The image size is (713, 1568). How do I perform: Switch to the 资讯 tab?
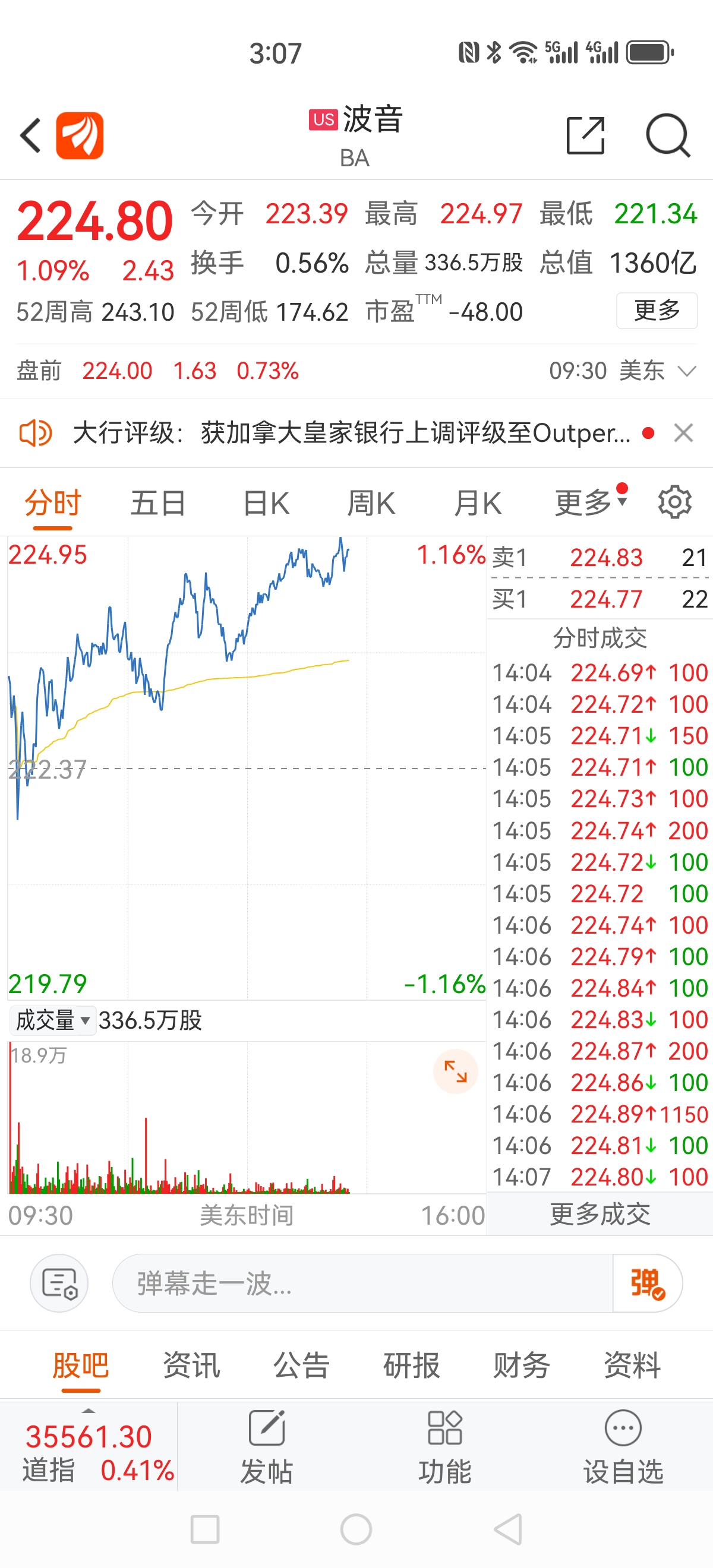191,1365
